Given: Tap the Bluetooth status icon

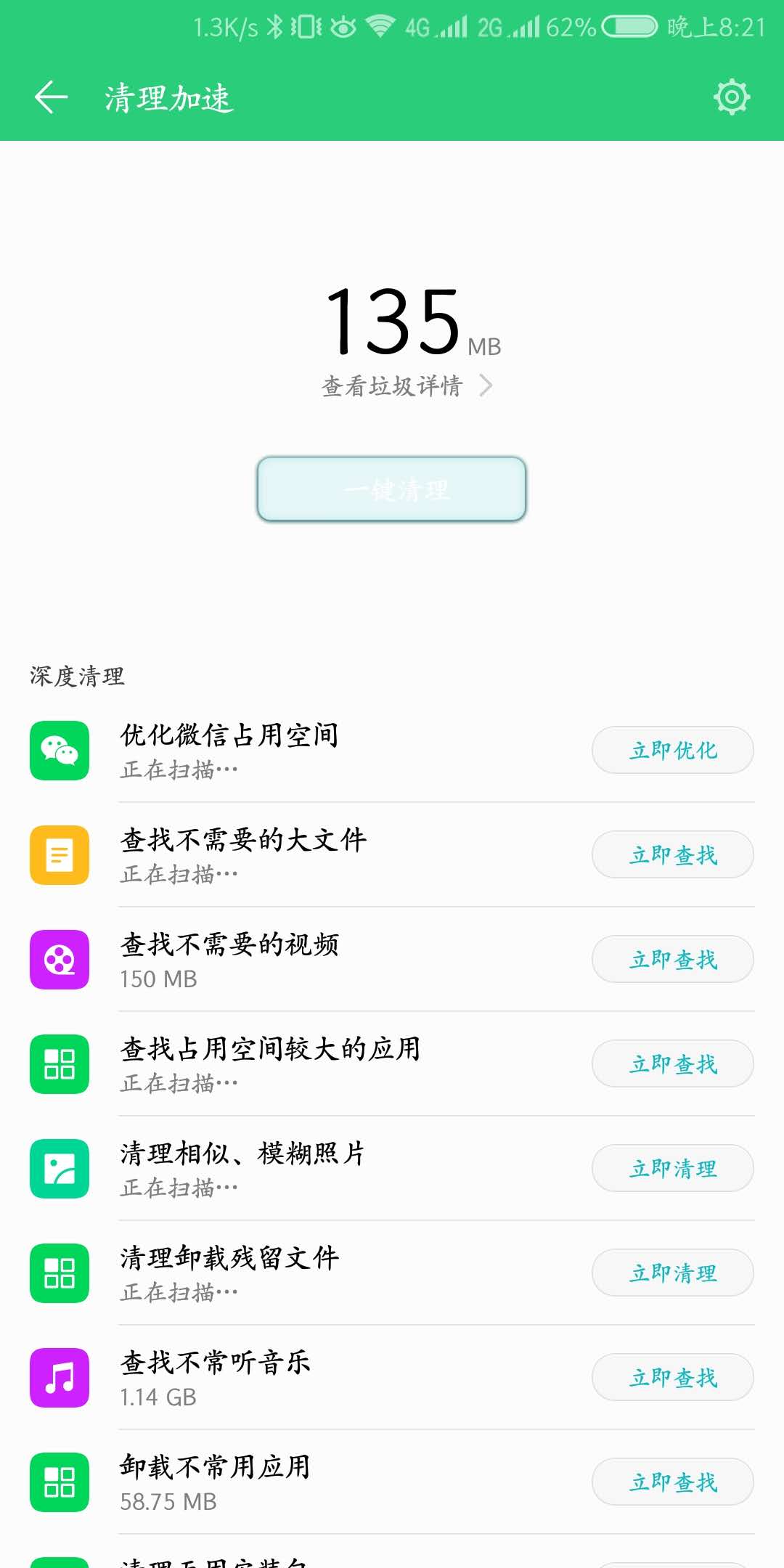Looking at the screenshot, I should 277,27.
